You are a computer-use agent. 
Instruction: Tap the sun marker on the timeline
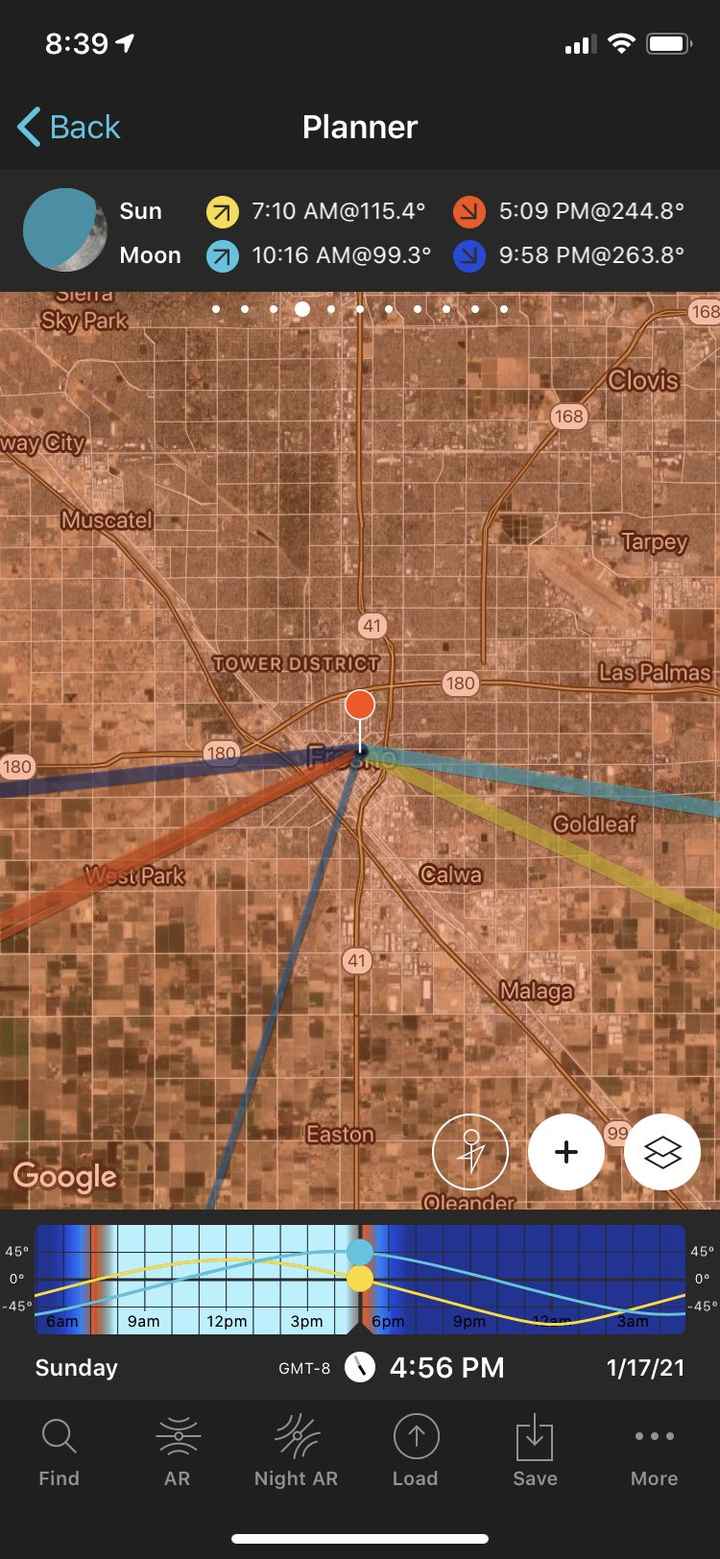(360, 1279)
